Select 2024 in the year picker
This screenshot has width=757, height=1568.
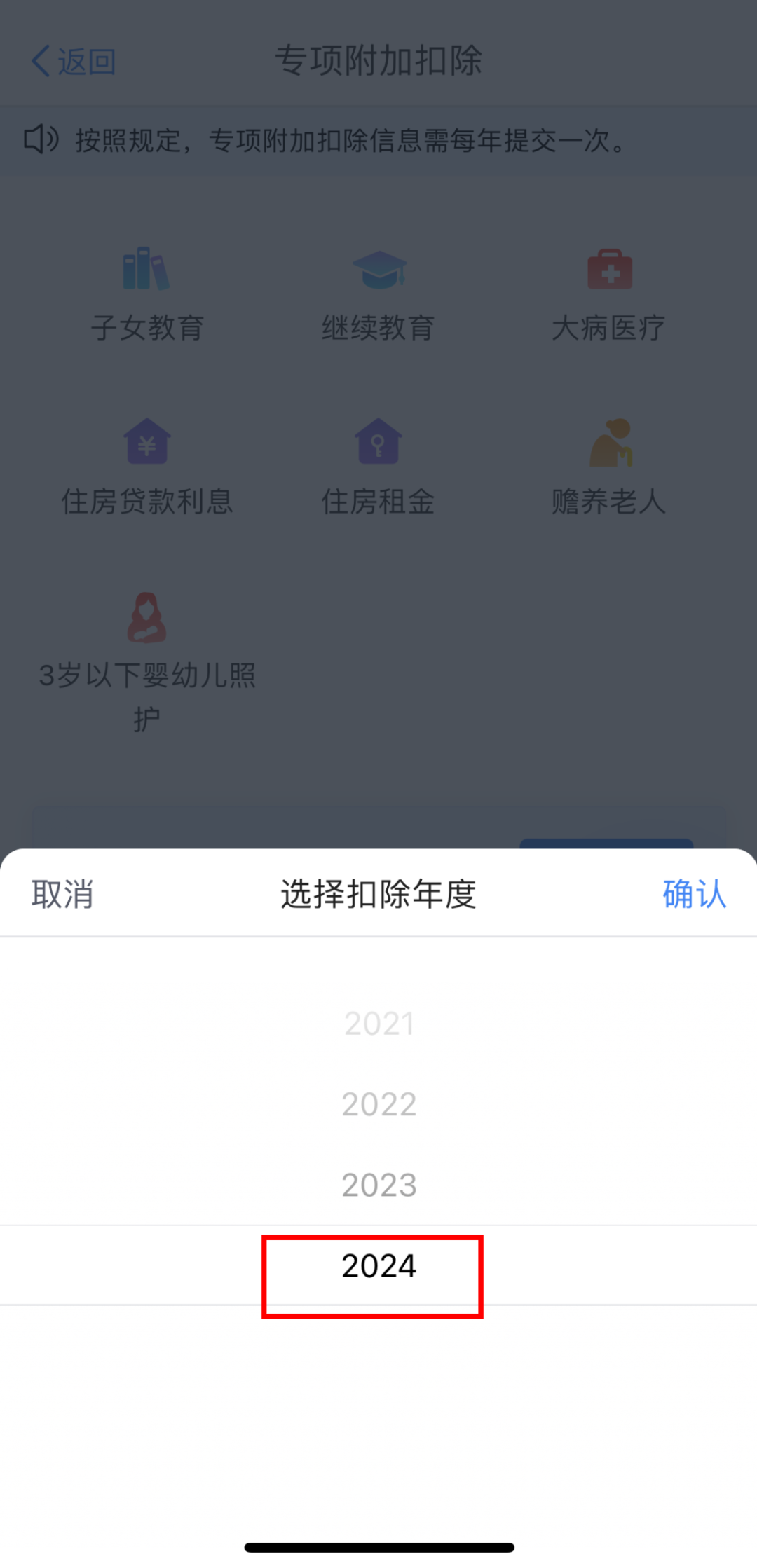click(x=378, y=1265)
